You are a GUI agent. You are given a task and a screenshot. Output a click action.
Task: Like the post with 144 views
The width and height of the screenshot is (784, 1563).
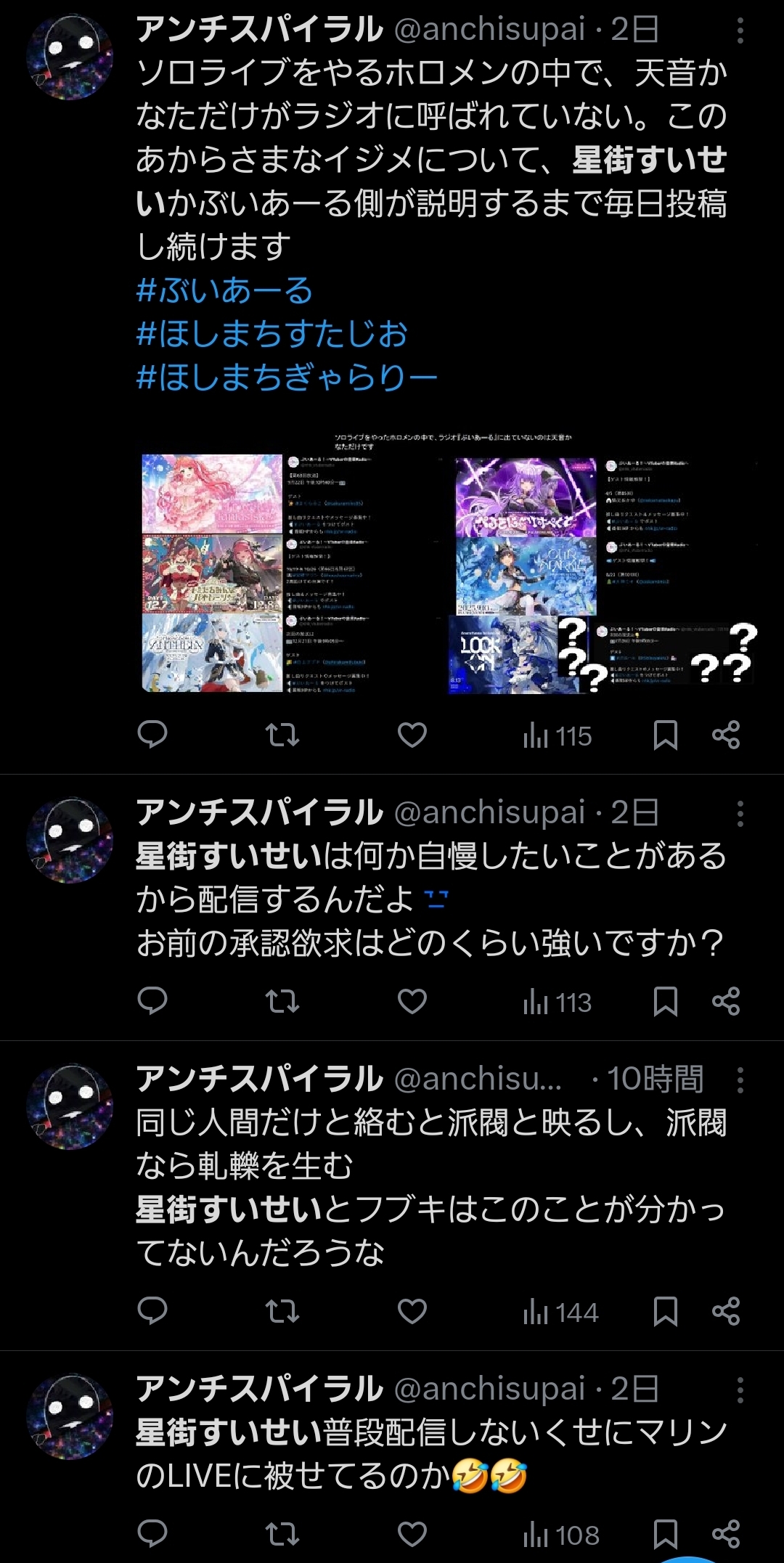click(x=412, y=1311)
